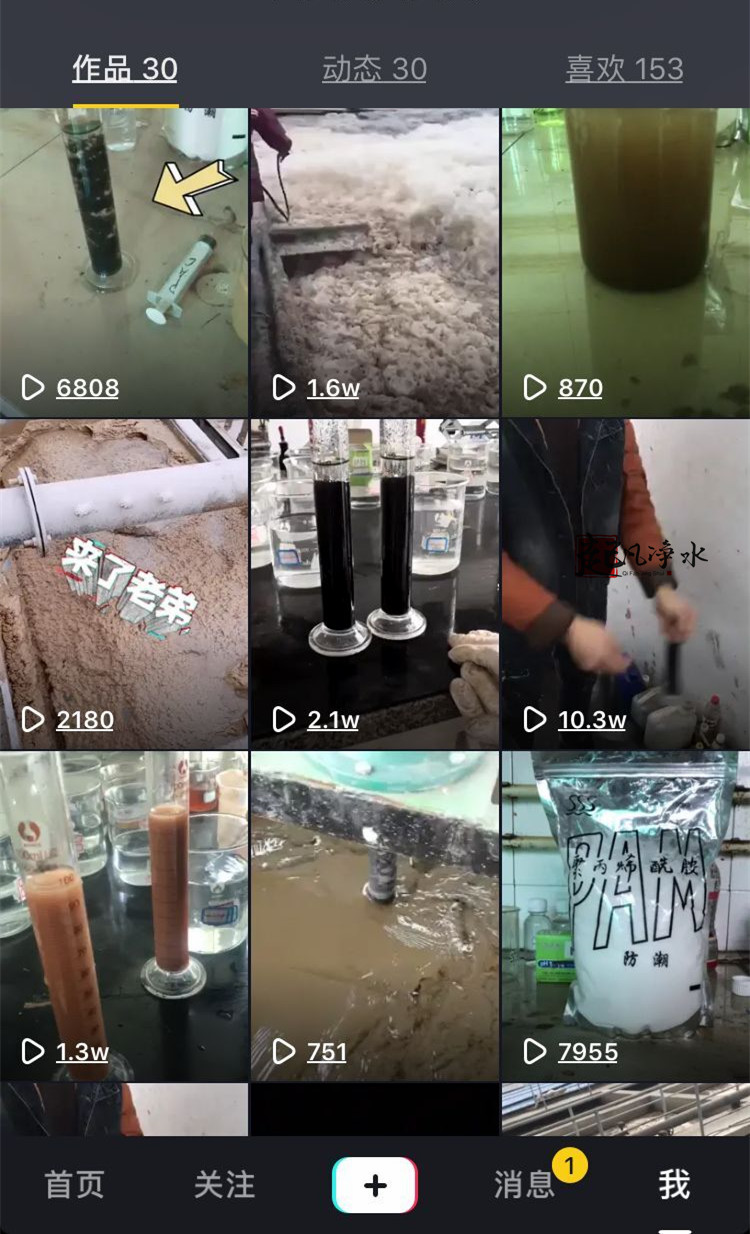750x1234 pixels.
Task: Open the video with 6808 plays
Action: (x=123, y=262)
